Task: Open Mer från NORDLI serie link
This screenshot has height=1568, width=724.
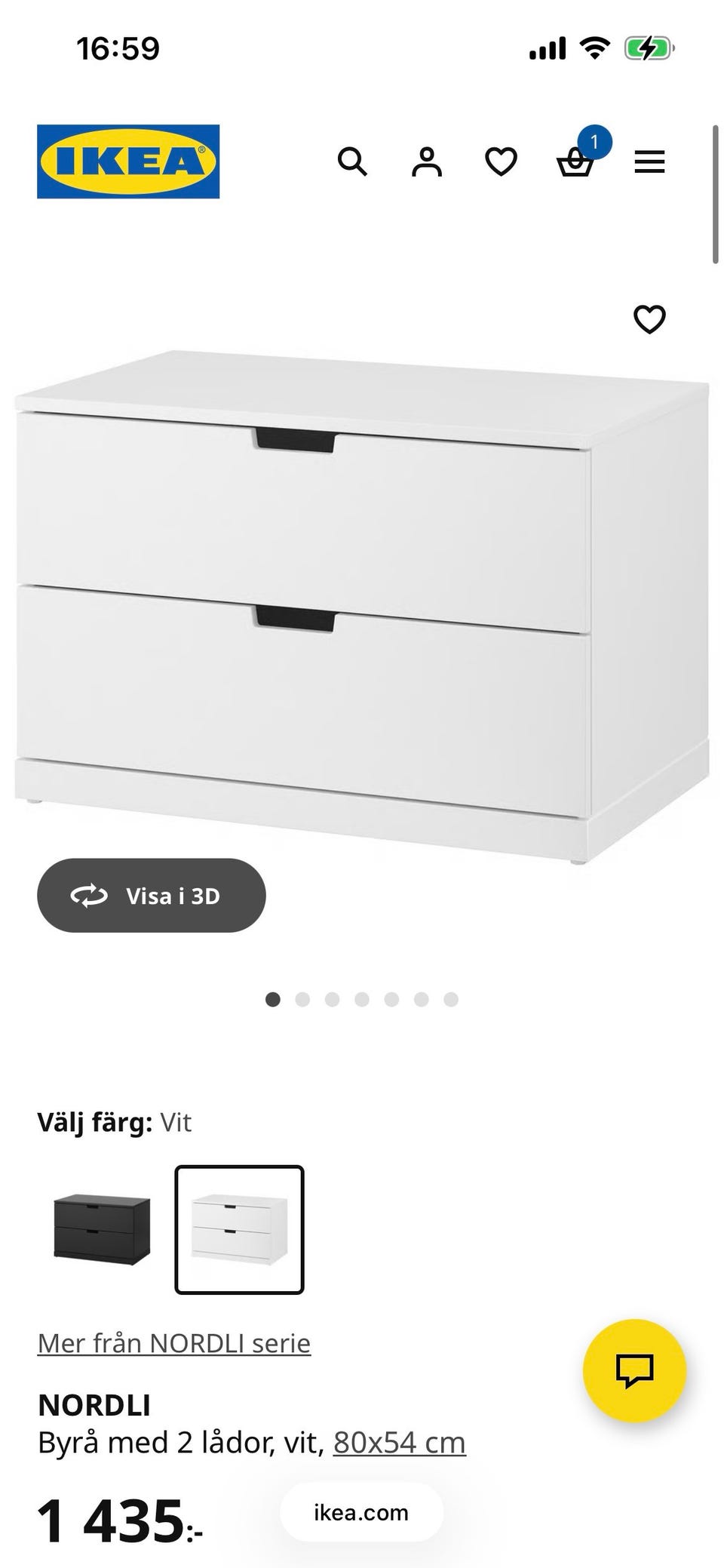Action: pyautogui.click(x=174, y=1342)
